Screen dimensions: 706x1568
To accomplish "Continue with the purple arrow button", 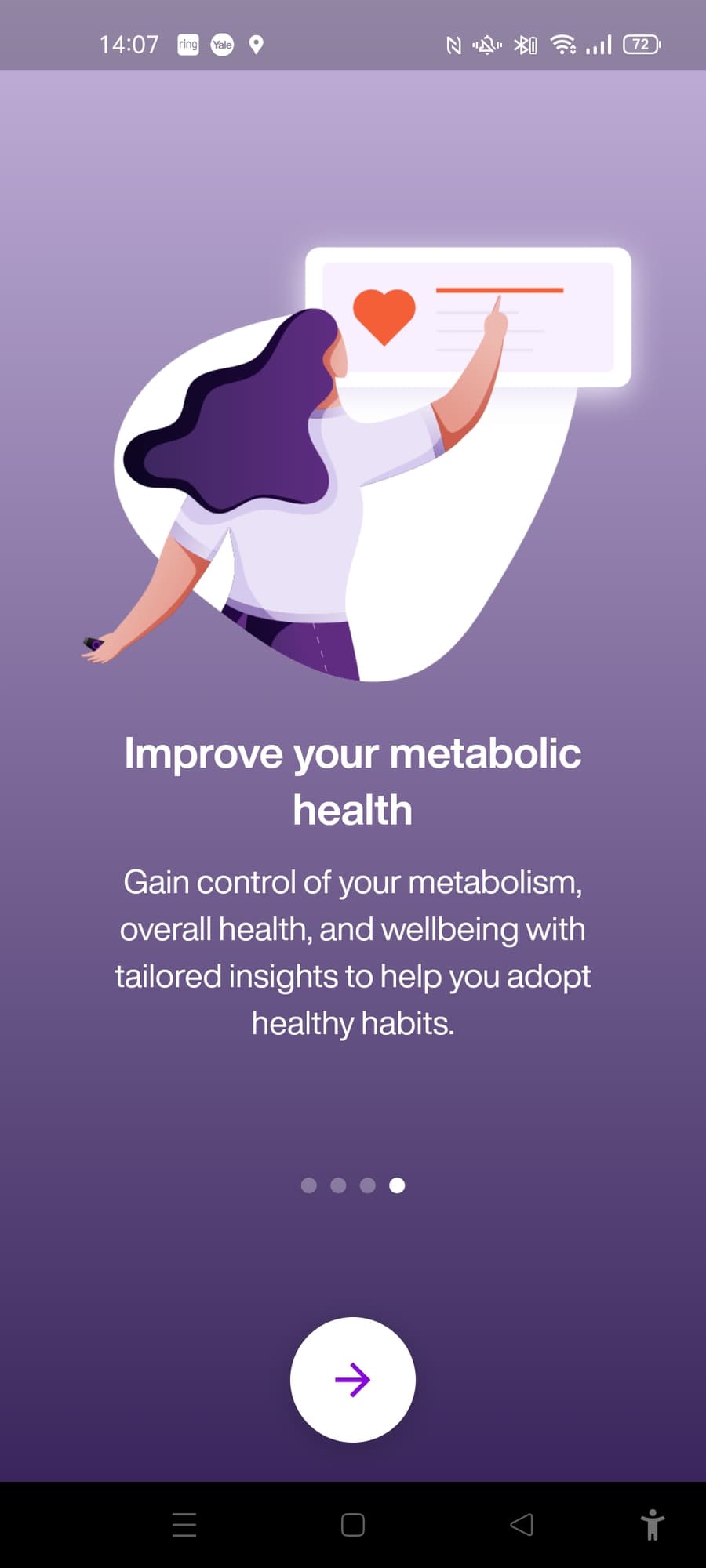I will click(x=352, y=1379).
